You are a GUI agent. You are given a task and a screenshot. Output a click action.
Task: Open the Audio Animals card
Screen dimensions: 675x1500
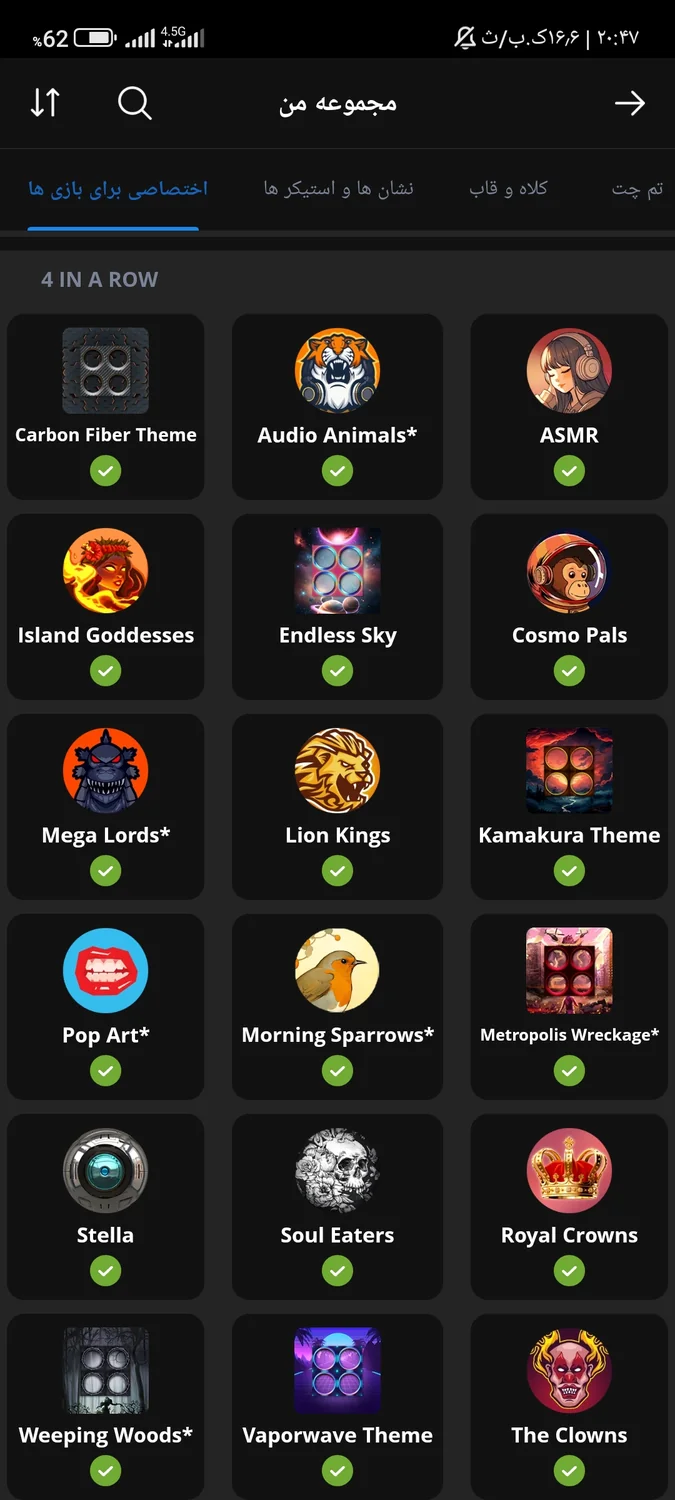338,407
